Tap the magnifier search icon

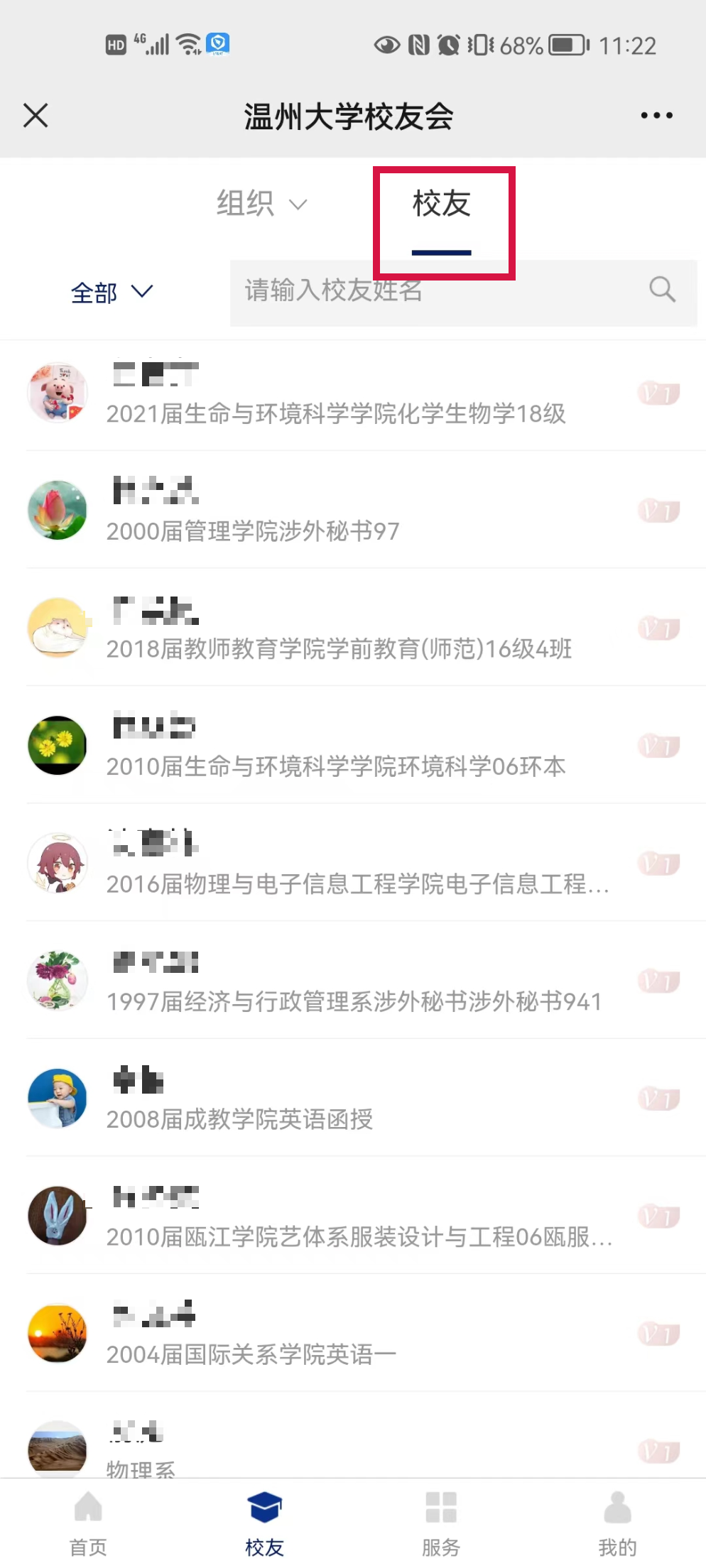point(662,290)
